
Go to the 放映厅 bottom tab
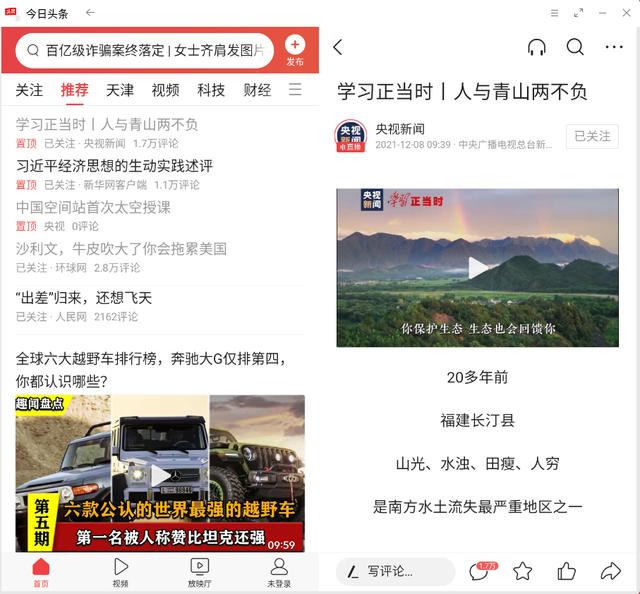(x=199, y=572)
